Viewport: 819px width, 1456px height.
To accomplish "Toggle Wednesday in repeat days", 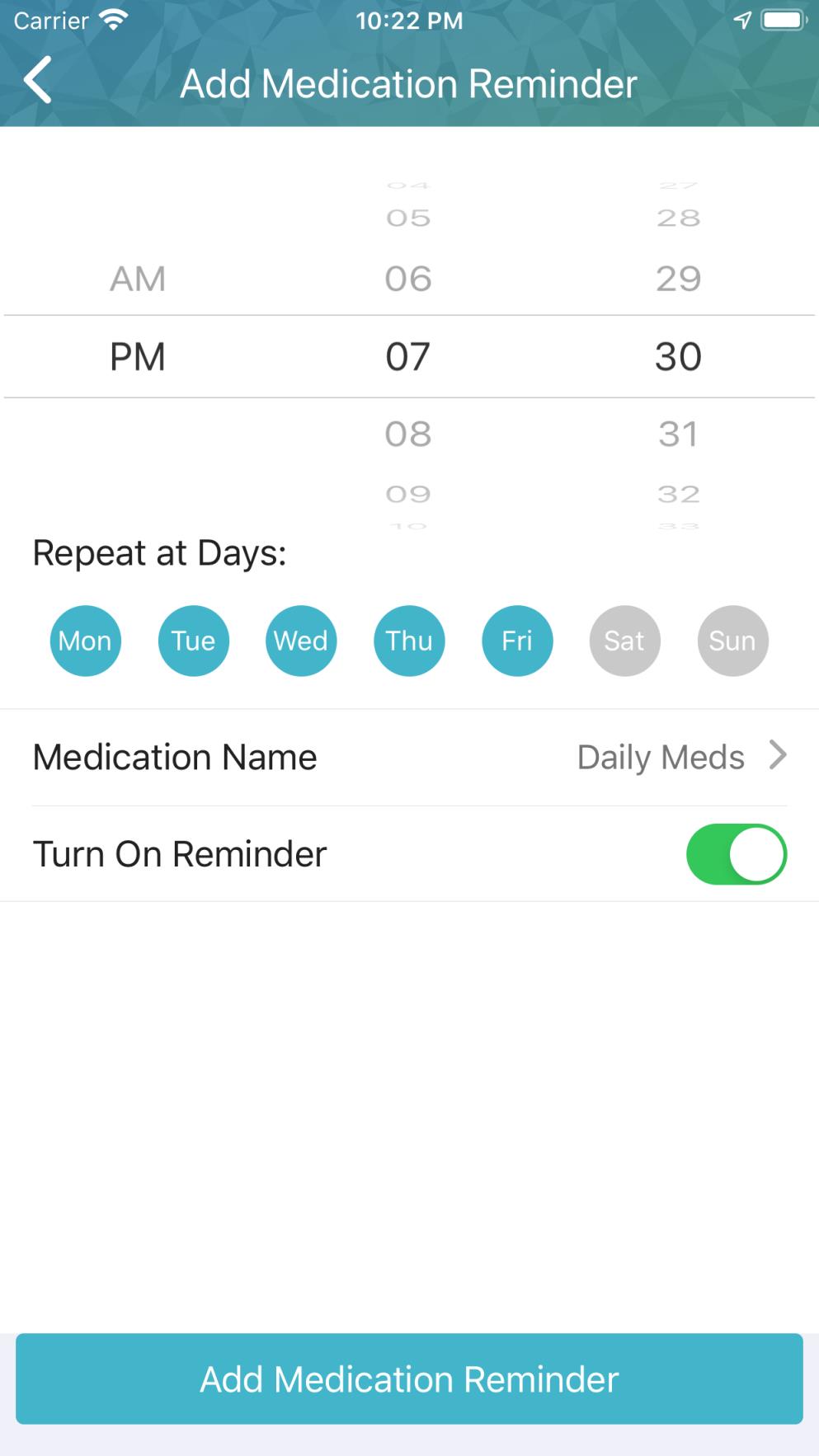I will point(301,641).
